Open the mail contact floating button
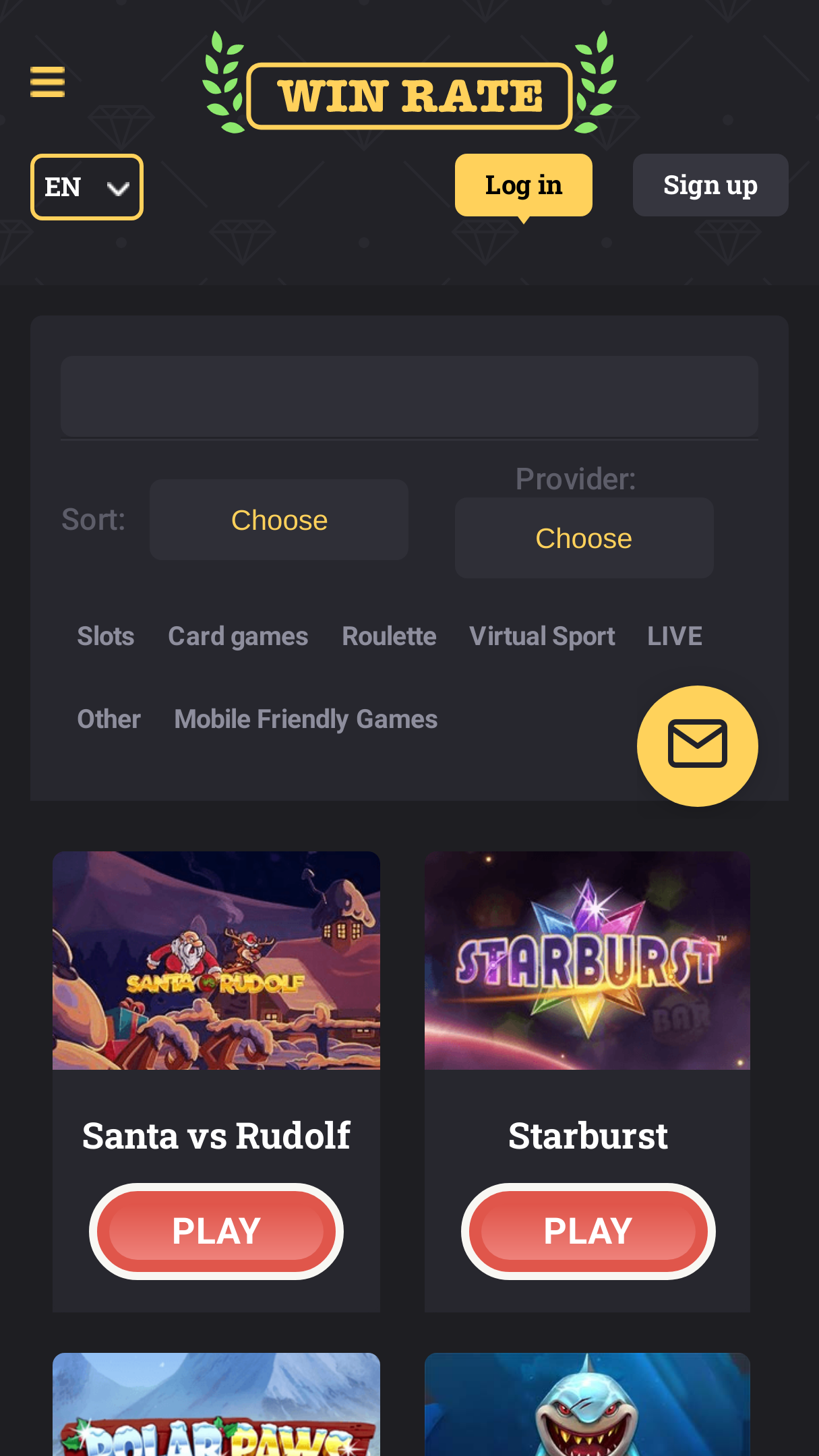 (698, 746)
